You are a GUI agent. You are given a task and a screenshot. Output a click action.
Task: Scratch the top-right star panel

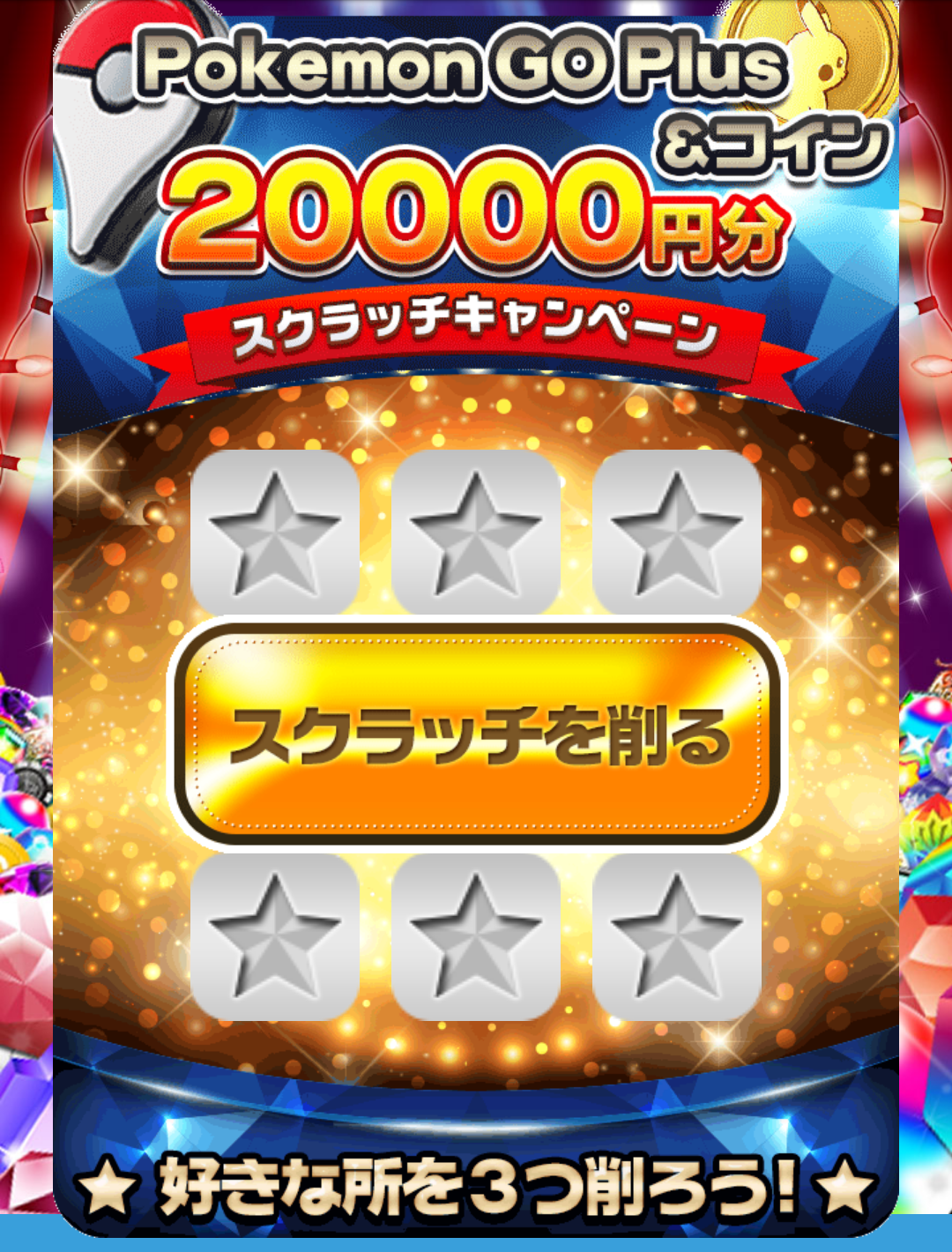pyautogui.click(x=677, y=533)
